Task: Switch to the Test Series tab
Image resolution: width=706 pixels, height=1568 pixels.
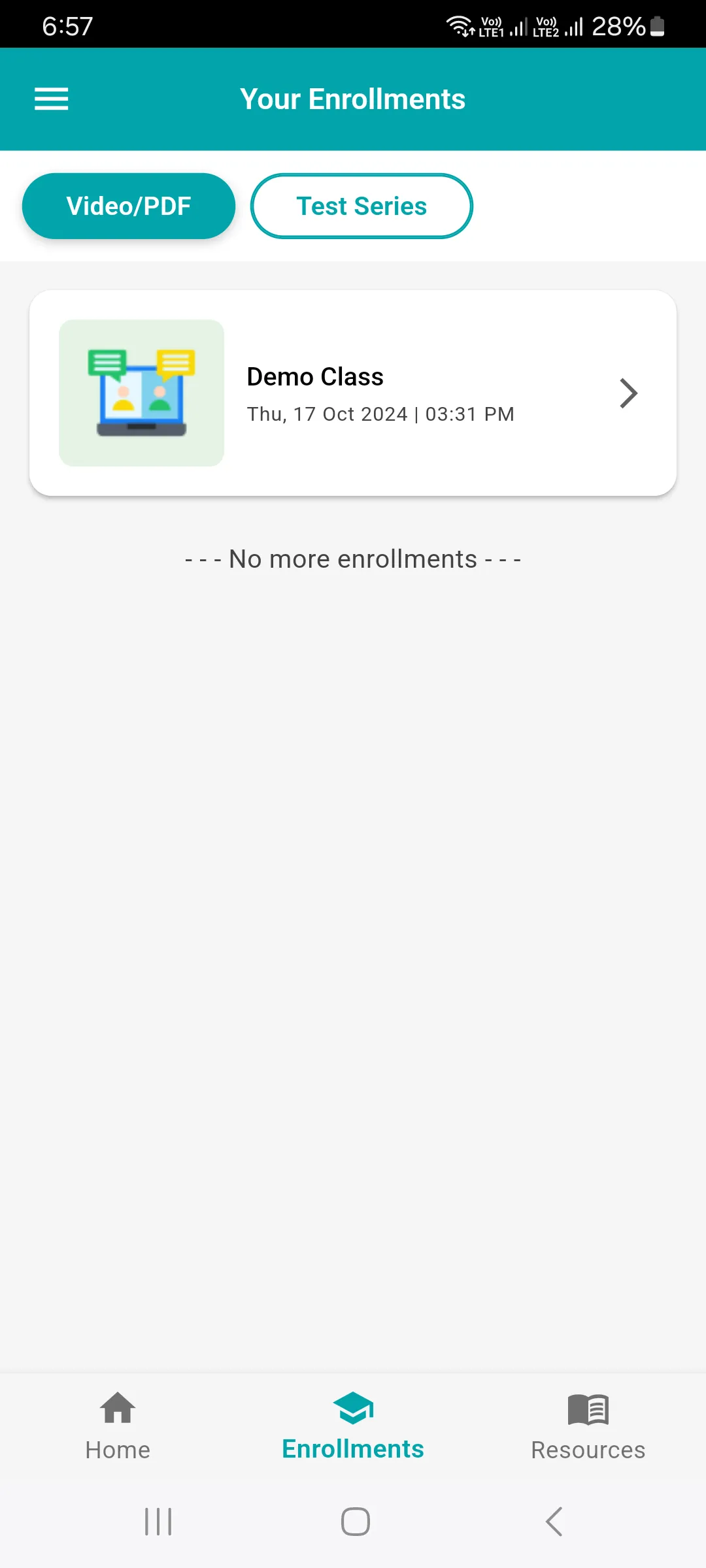Action: pos(361,206)
